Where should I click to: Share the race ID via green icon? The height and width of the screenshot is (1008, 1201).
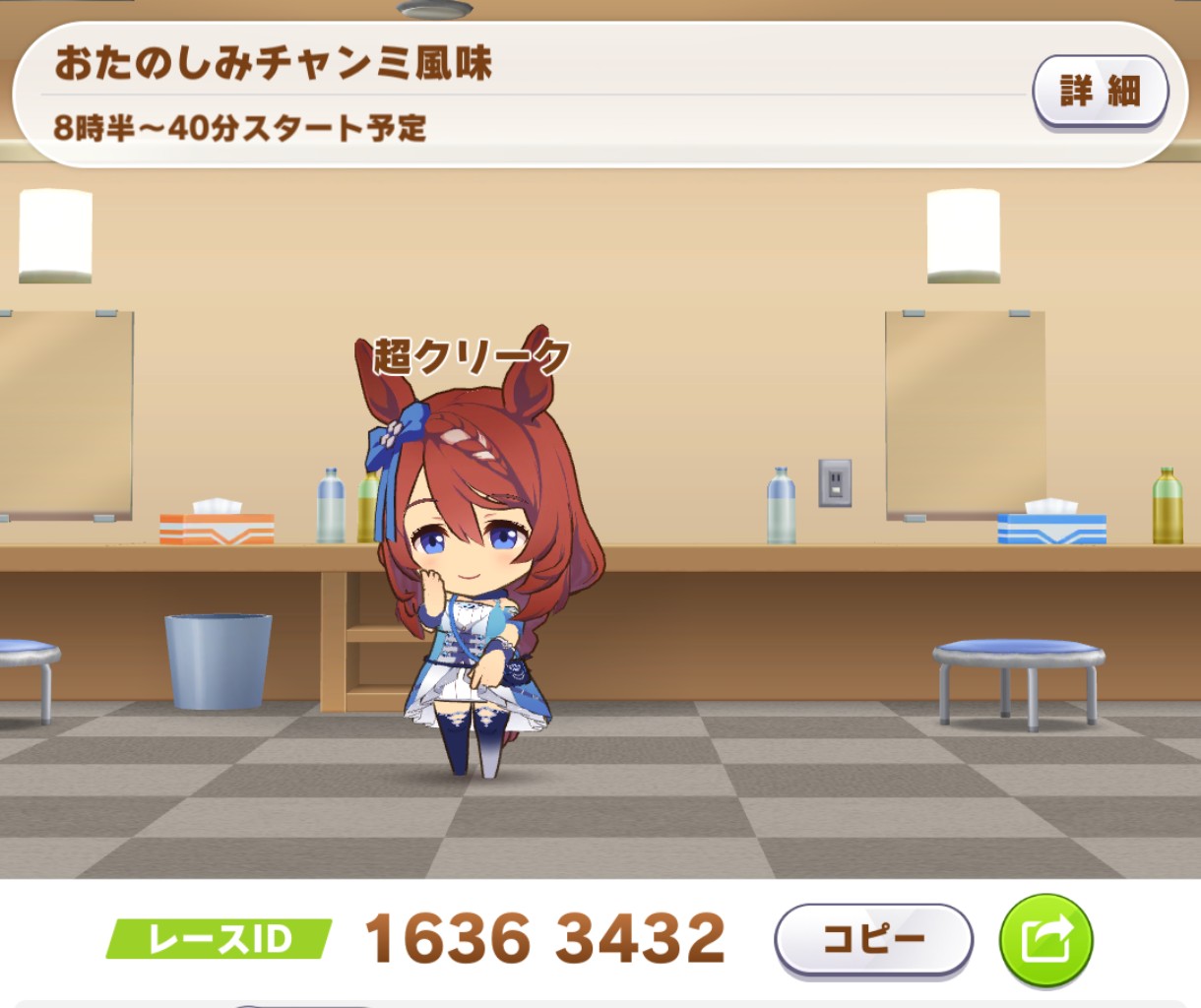(x=1045, y=939)
